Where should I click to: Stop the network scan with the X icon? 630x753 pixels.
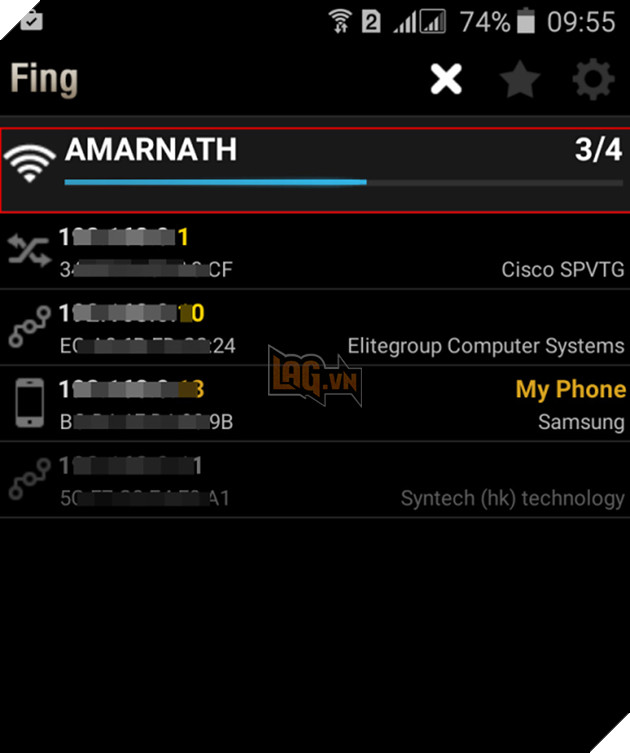tap(446, 79)
